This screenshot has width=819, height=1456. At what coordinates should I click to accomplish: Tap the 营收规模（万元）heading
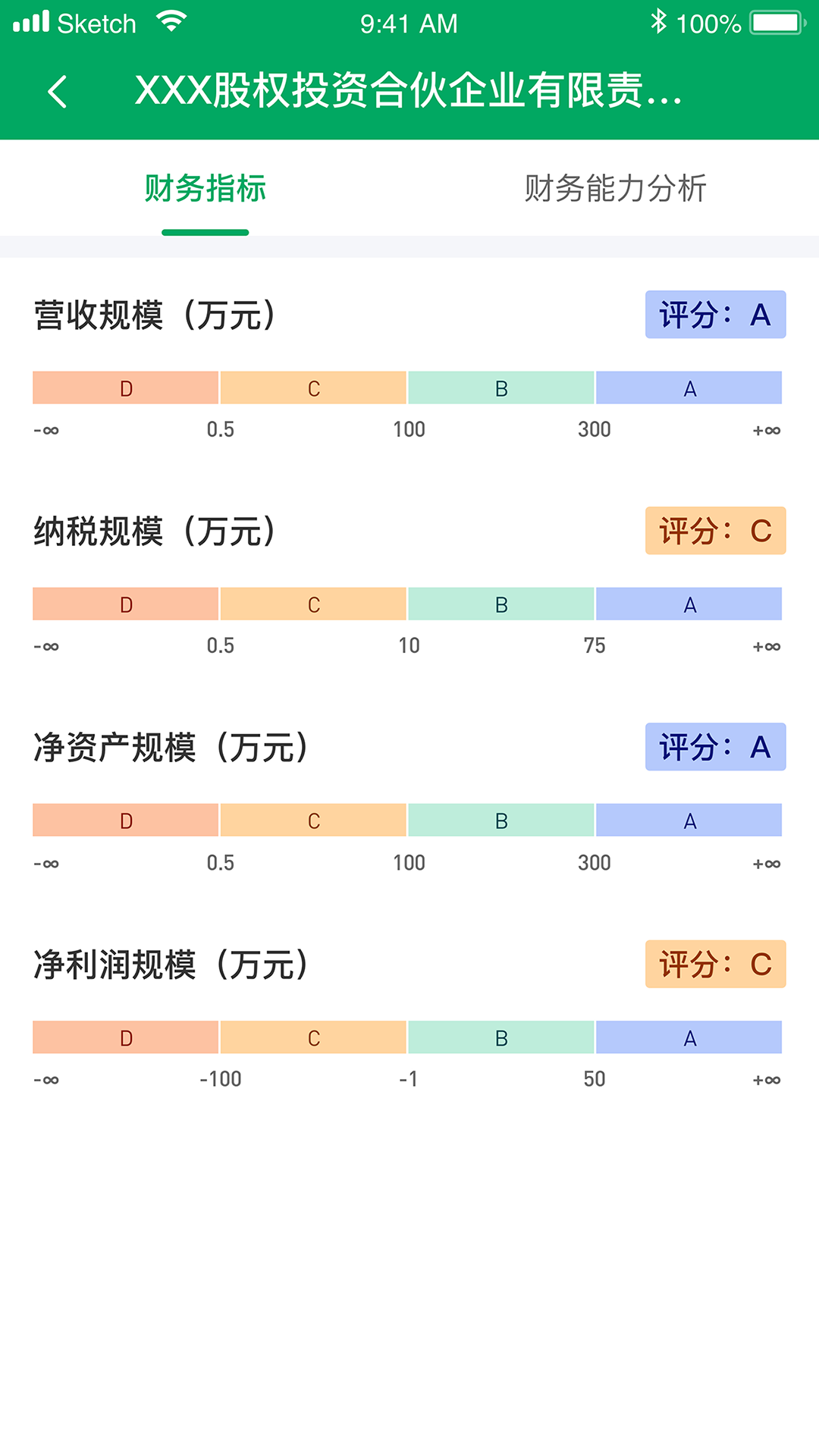coord(155,314)
